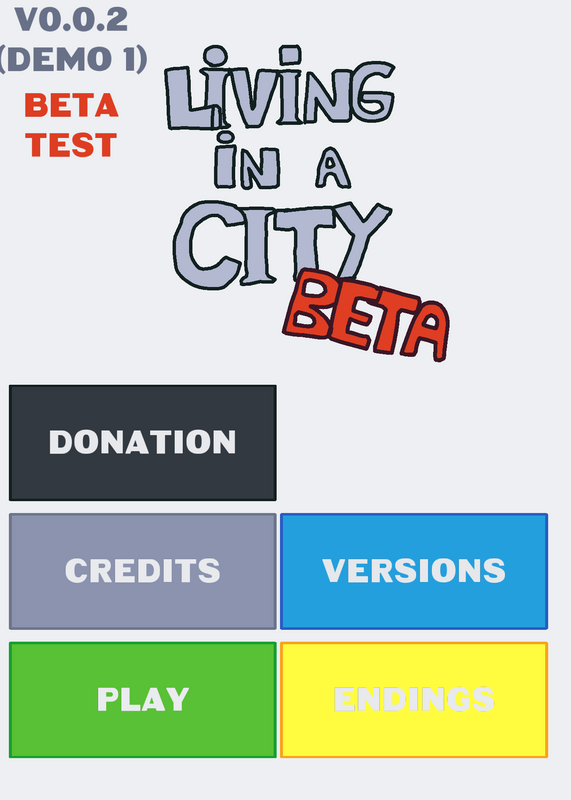The height and width of the screenshot is (800, 571).
Task: Open the Donation button
Action: point(143,443)
